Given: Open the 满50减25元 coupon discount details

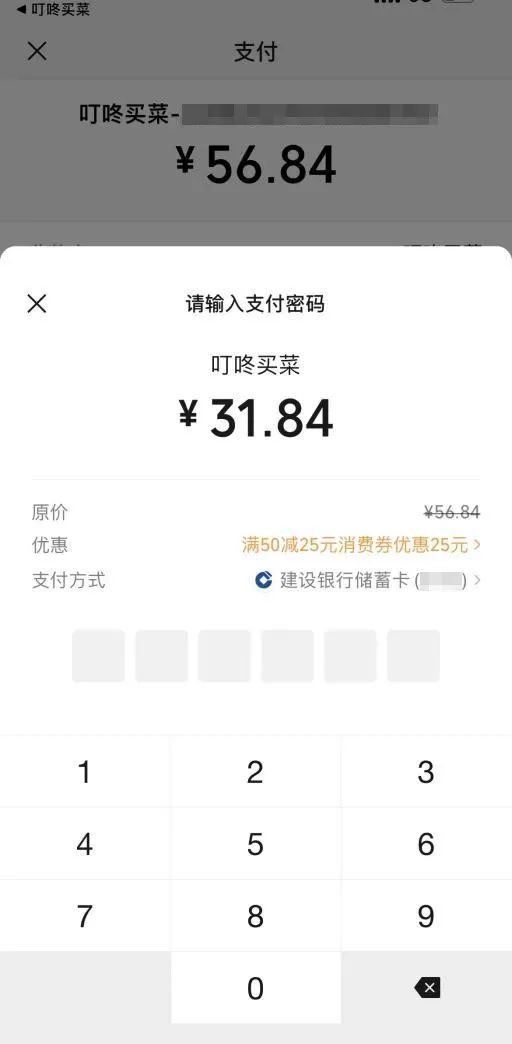Looking at the screenshot, I should (361, 545).
